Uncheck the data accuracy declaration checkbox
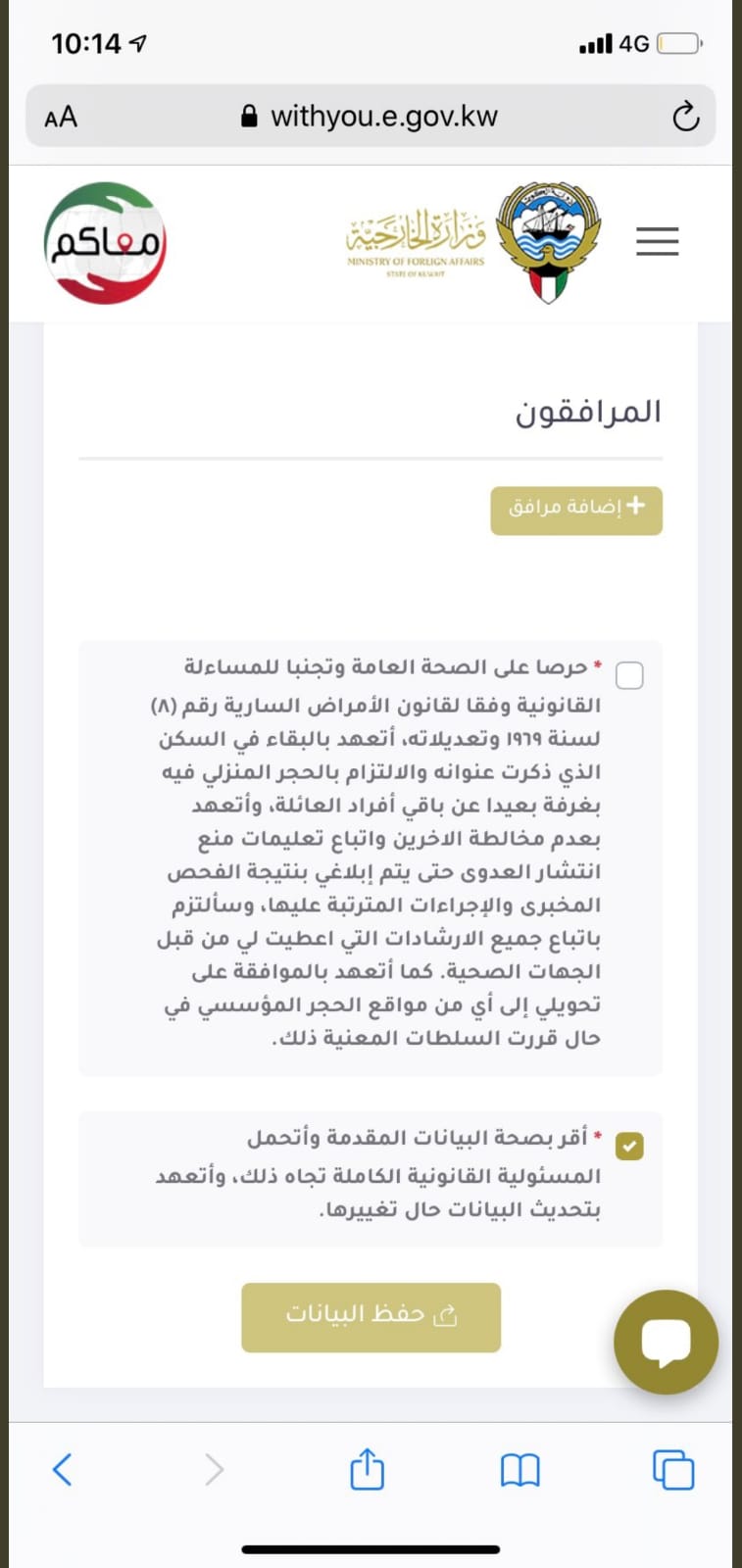The width and height of the screenshot is (742, 1568). pyautogui.click(x=629, y=1146)
